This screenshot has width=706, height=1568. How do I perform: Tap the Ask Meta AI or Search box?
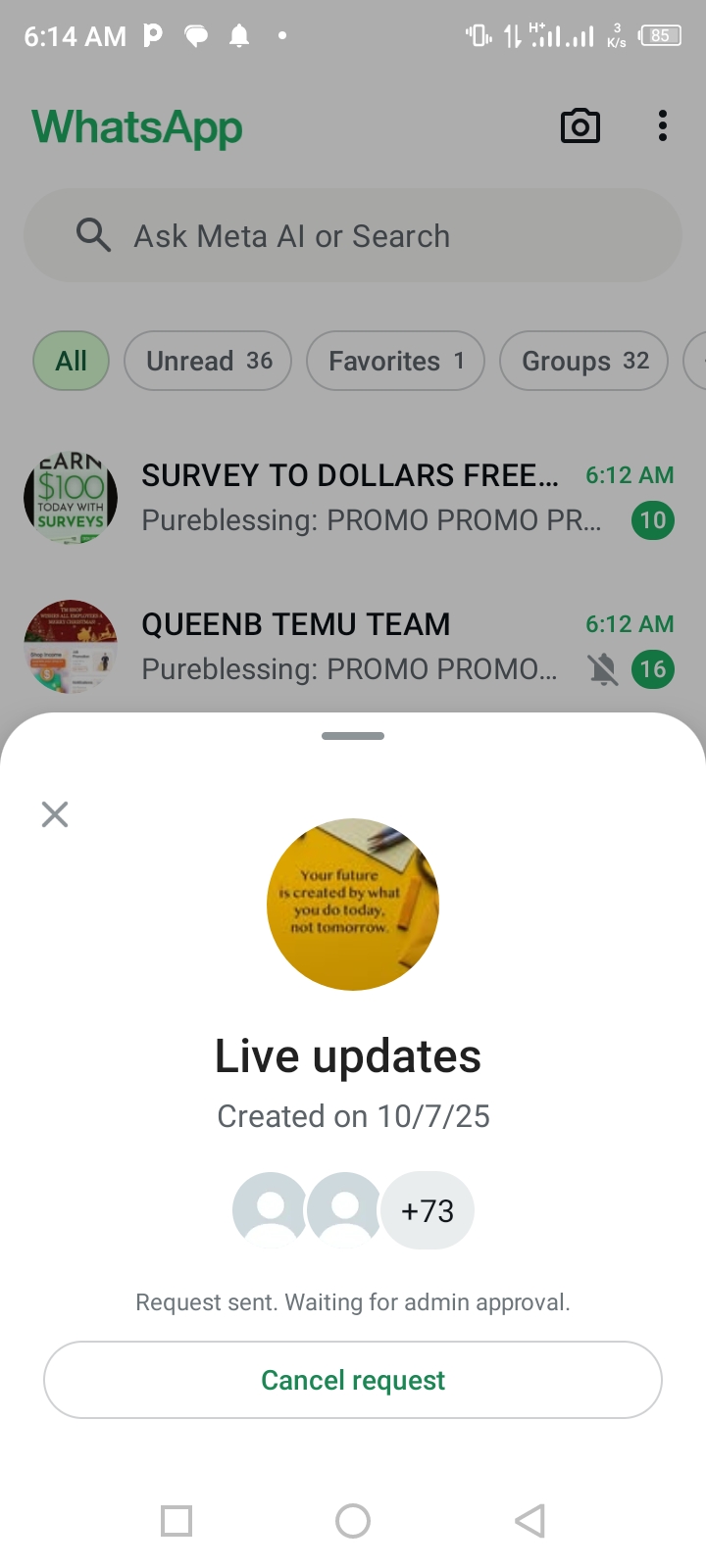[x=353, y=236]
